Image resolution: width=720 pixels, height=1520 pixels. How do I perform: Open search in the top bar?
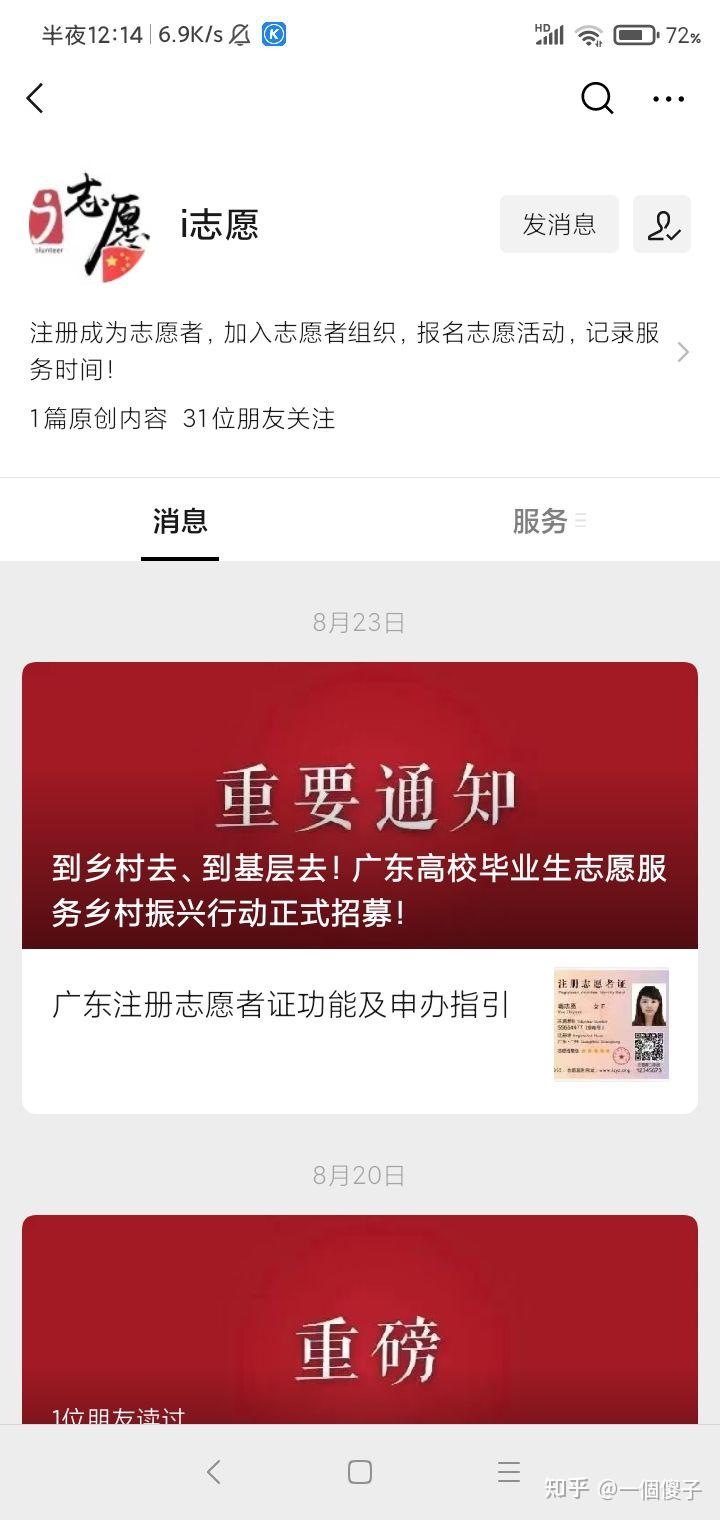pyautogui.click(x=597, y=98)
